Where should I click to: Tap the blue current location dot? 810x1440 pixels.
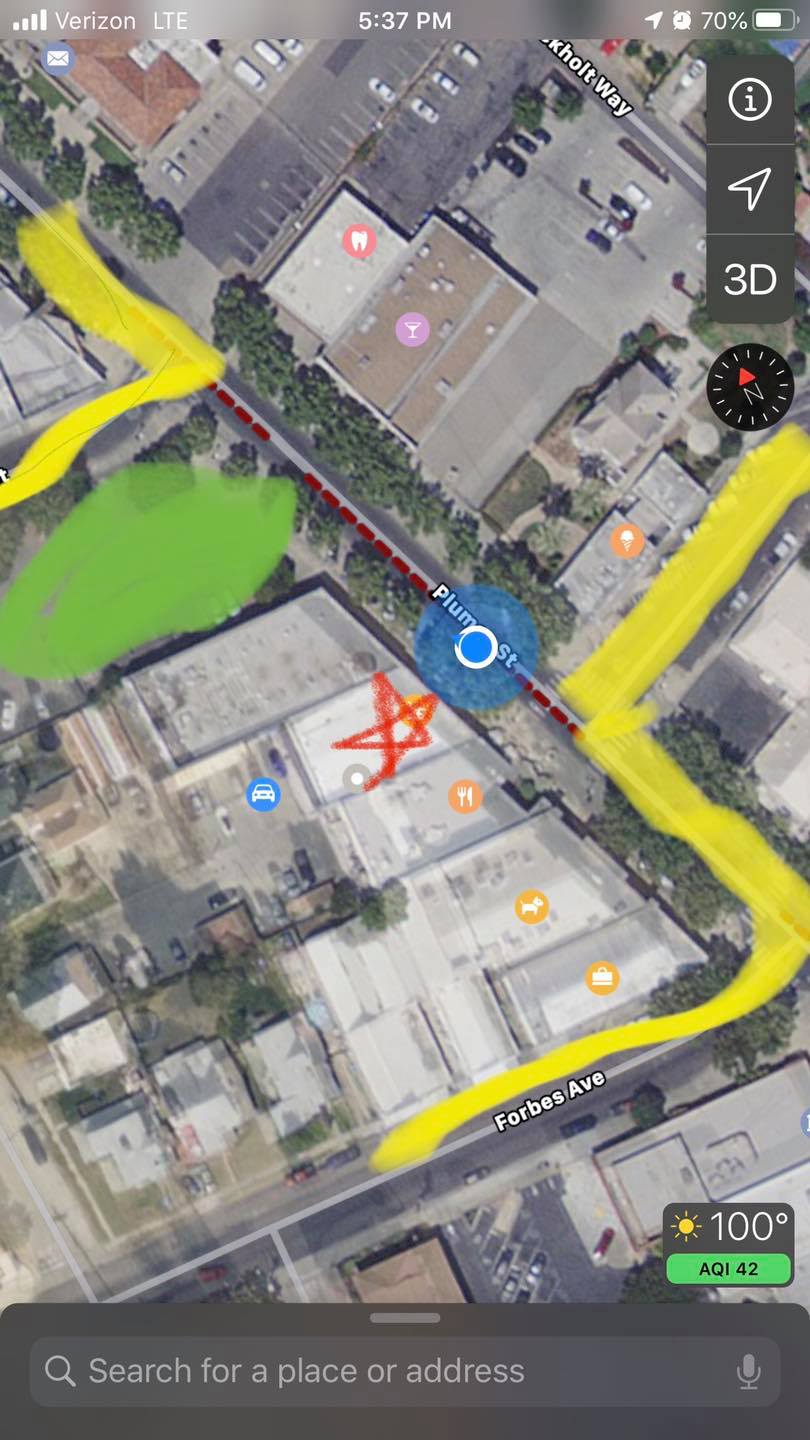[477, 647]
